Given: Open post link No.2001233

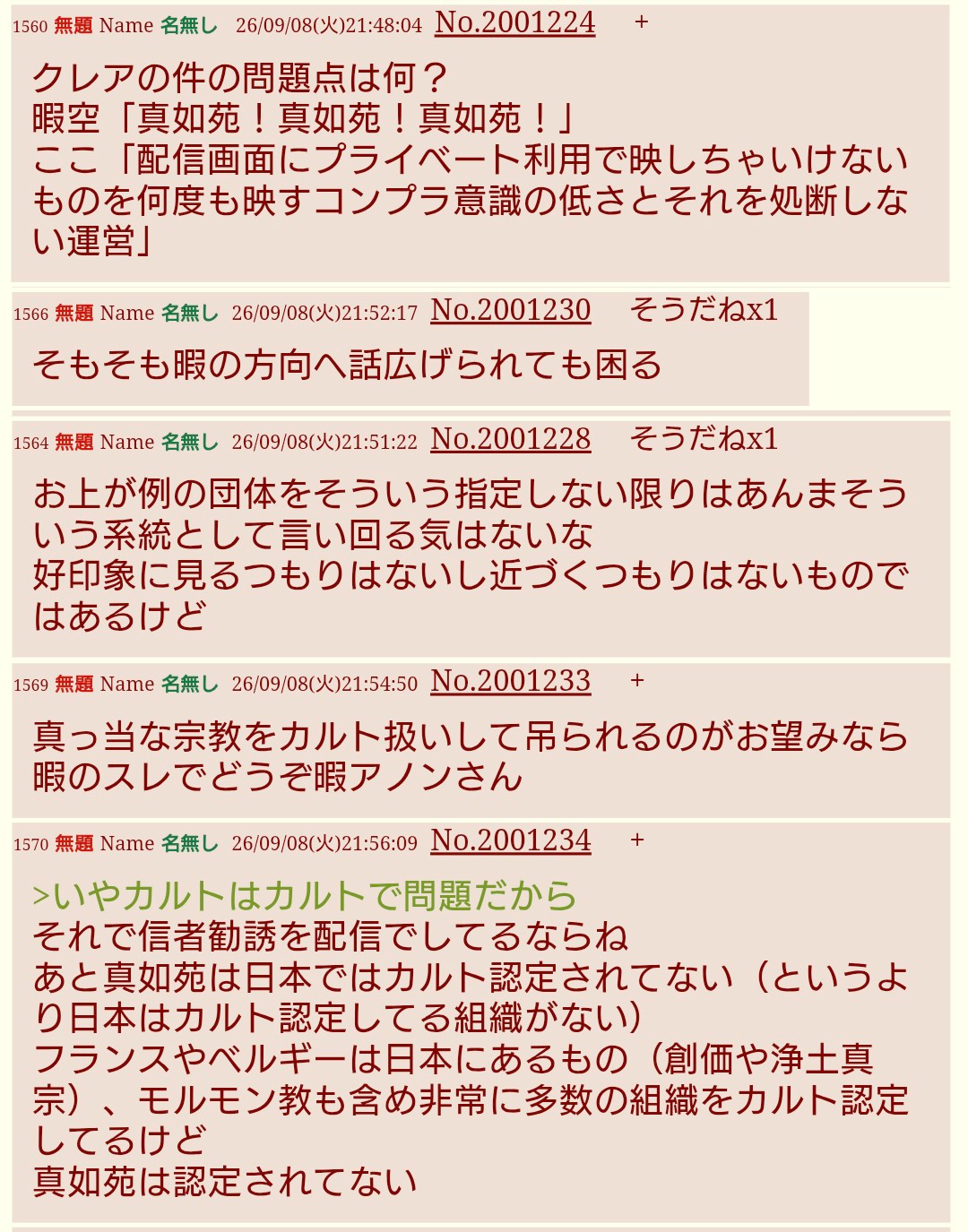Looking at the screenshot, I should tap(511, 681).
